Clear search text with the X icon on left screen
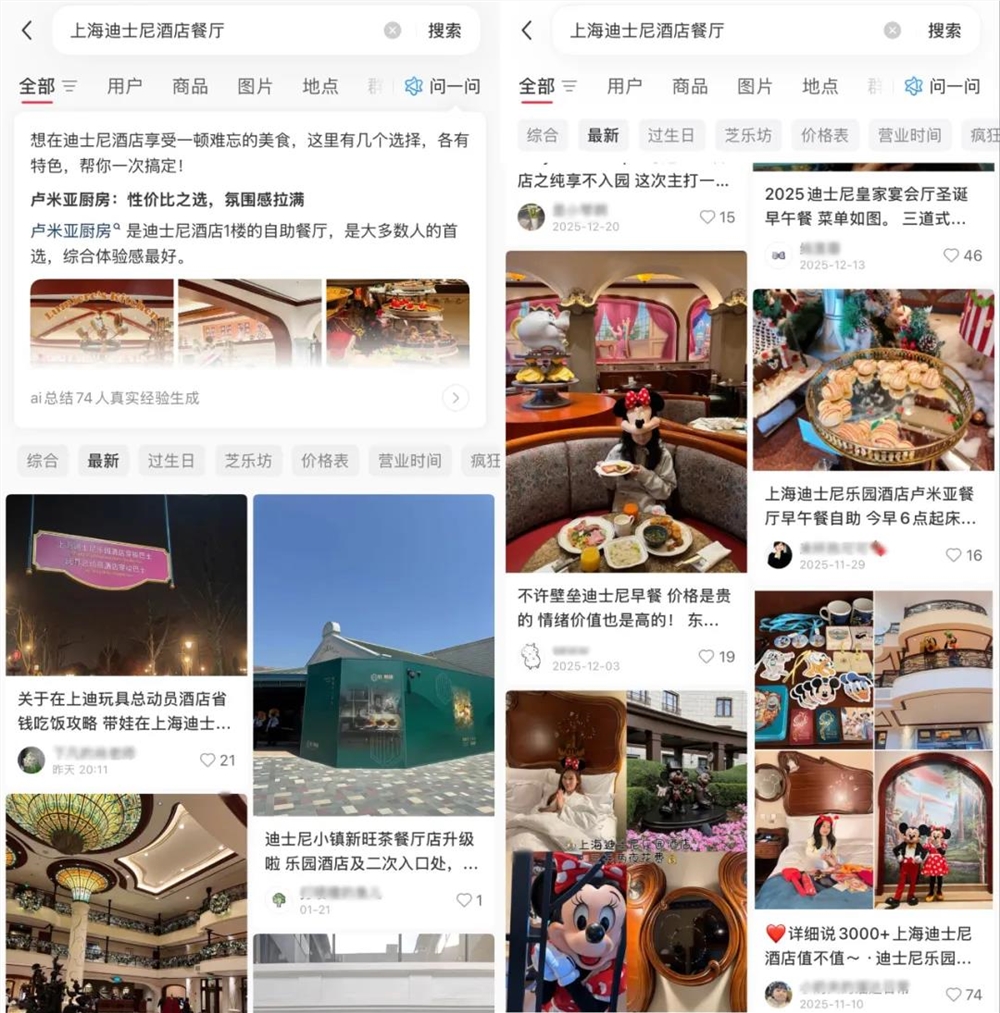The image size is (1000, 1013). pyautogui.click(x=392, y=30)
